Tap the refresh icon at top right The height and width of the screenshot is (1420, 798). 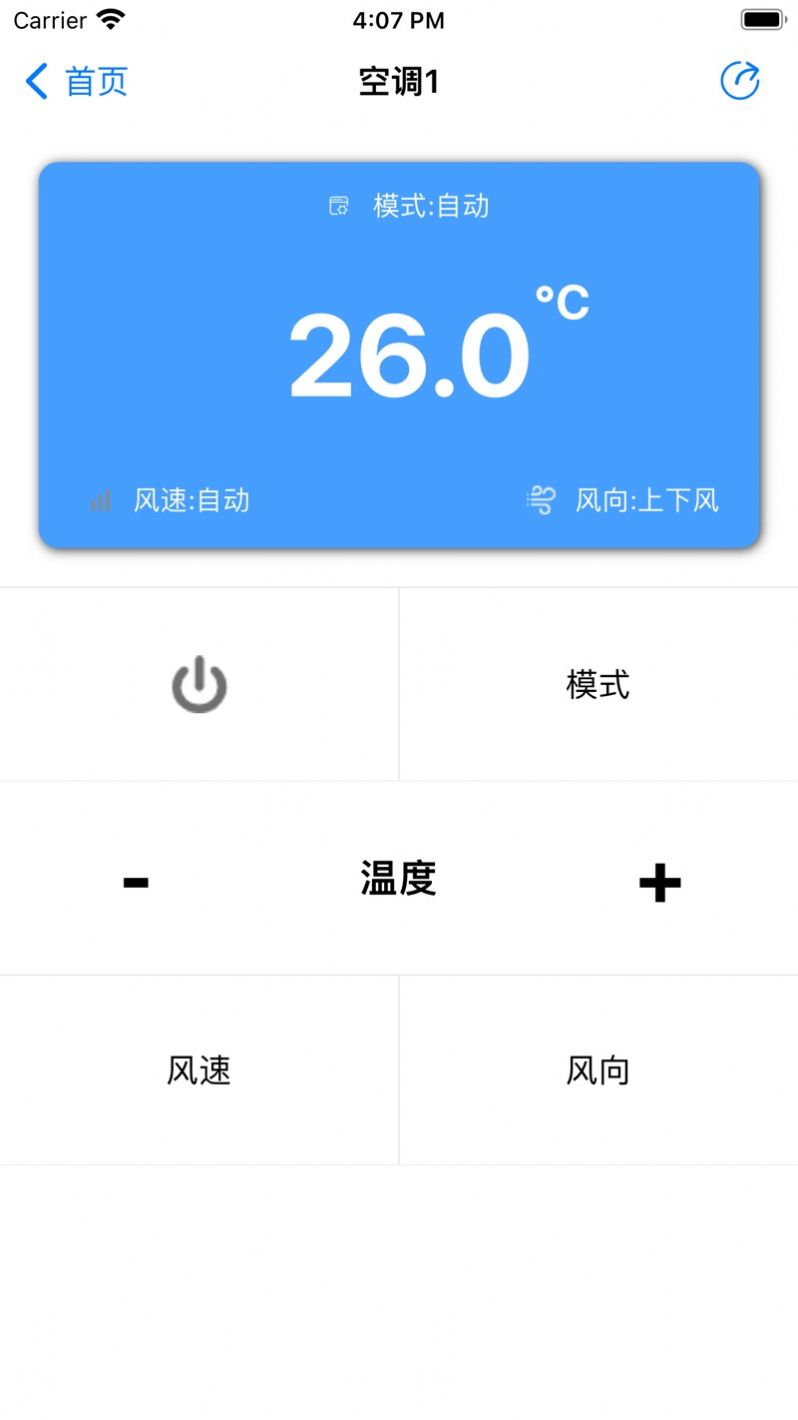click(740, 81)
